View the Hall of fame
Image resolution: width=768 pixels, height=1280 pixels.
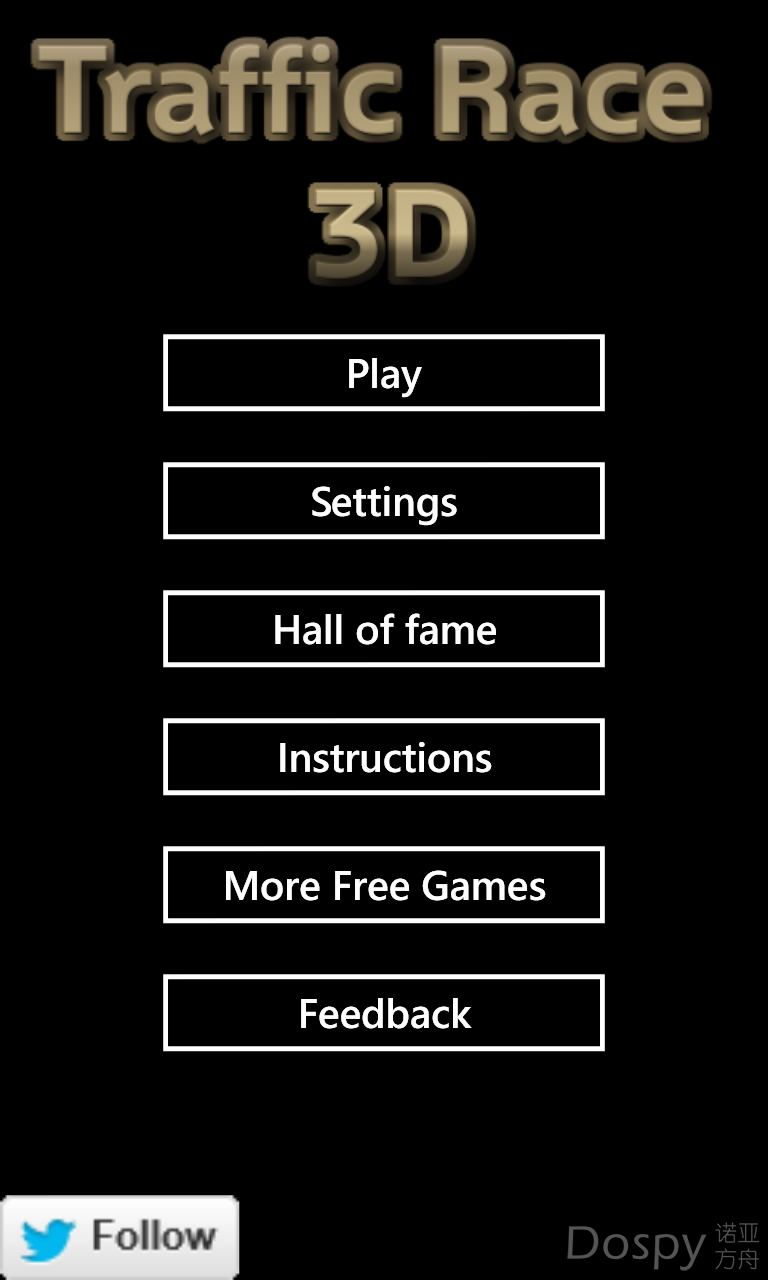[x=384, y=629]
